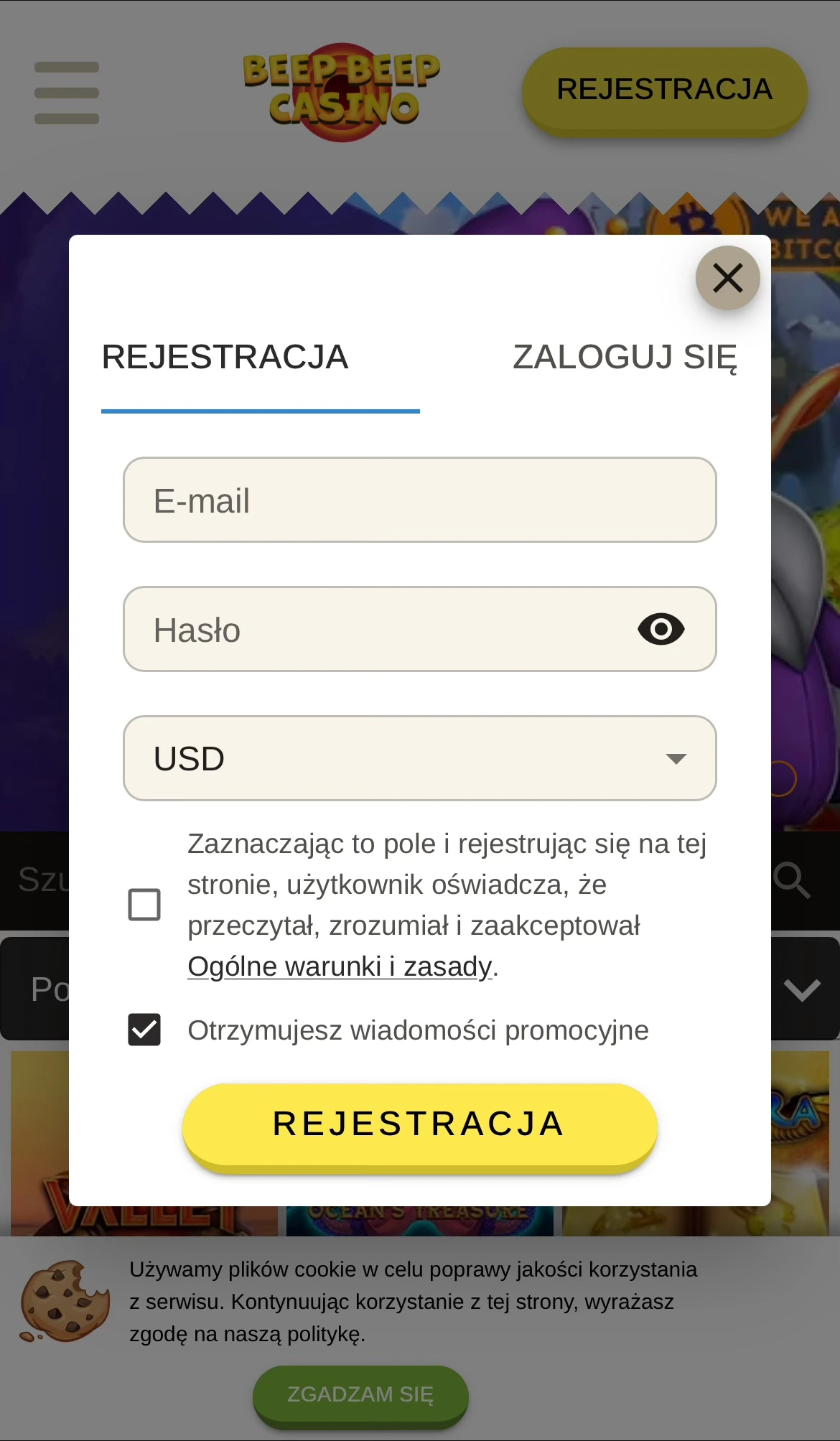This screenshot has width=840, height=1441.
Task: Focus the E-mail input field
Action: point(419,500)
